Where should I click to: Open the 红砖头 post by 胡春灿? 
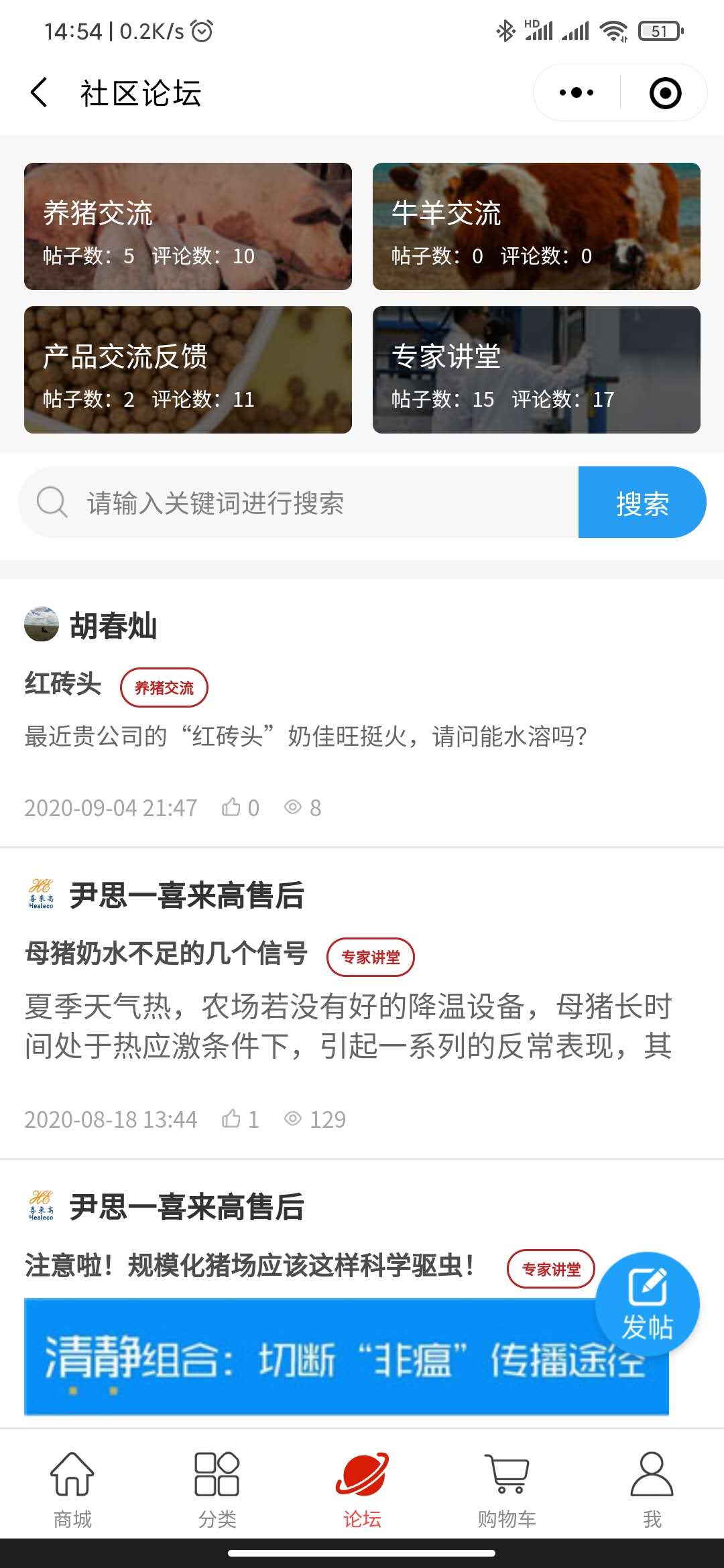point(63,685)
